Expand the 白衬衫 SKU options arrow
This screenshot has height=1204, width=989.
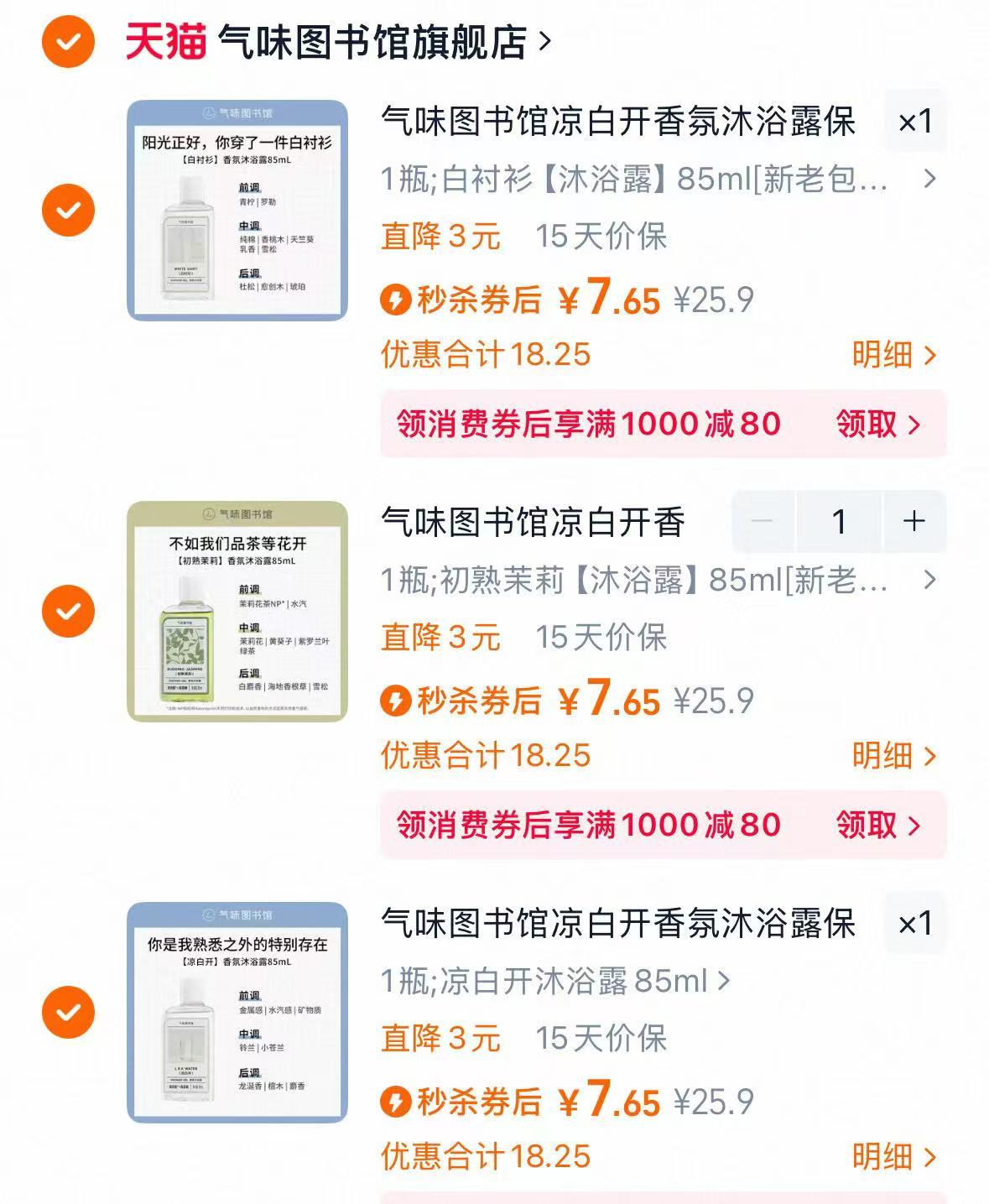pyautogui.click(x=929, y=180)
